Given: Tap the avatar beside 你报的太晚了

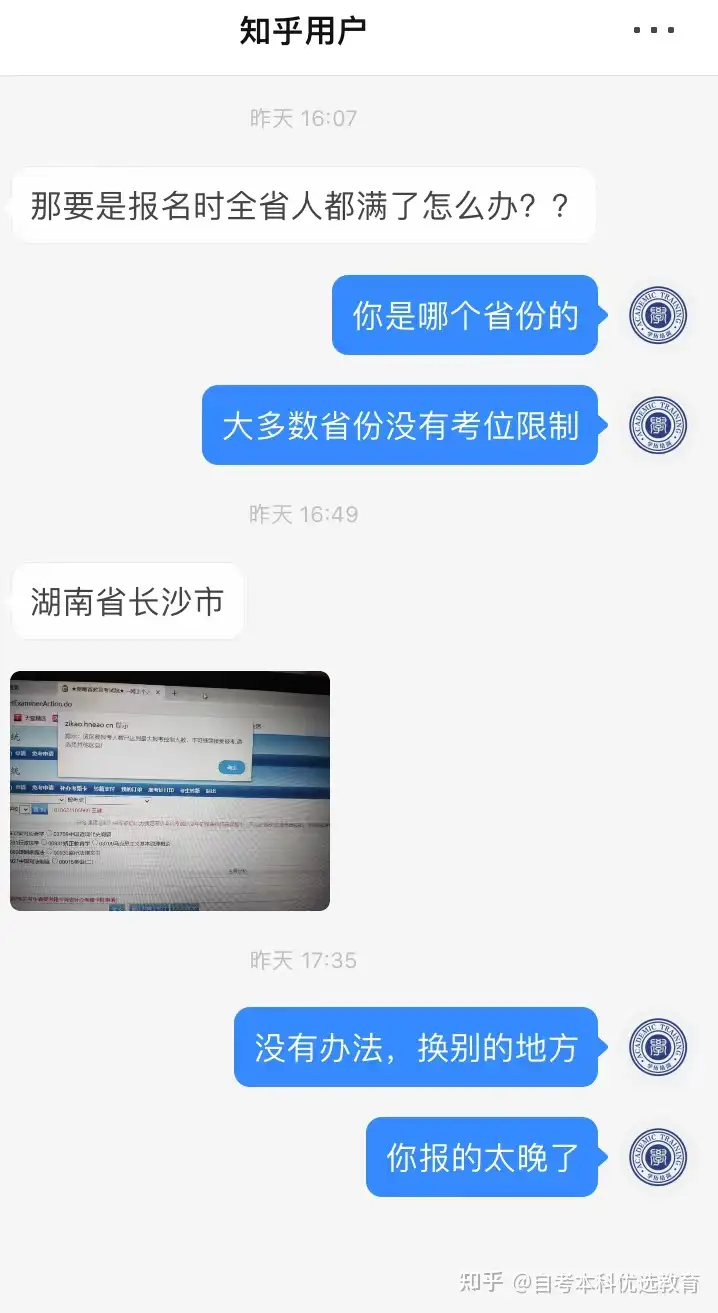Looking at the screenshot, I should point(658,1157).
